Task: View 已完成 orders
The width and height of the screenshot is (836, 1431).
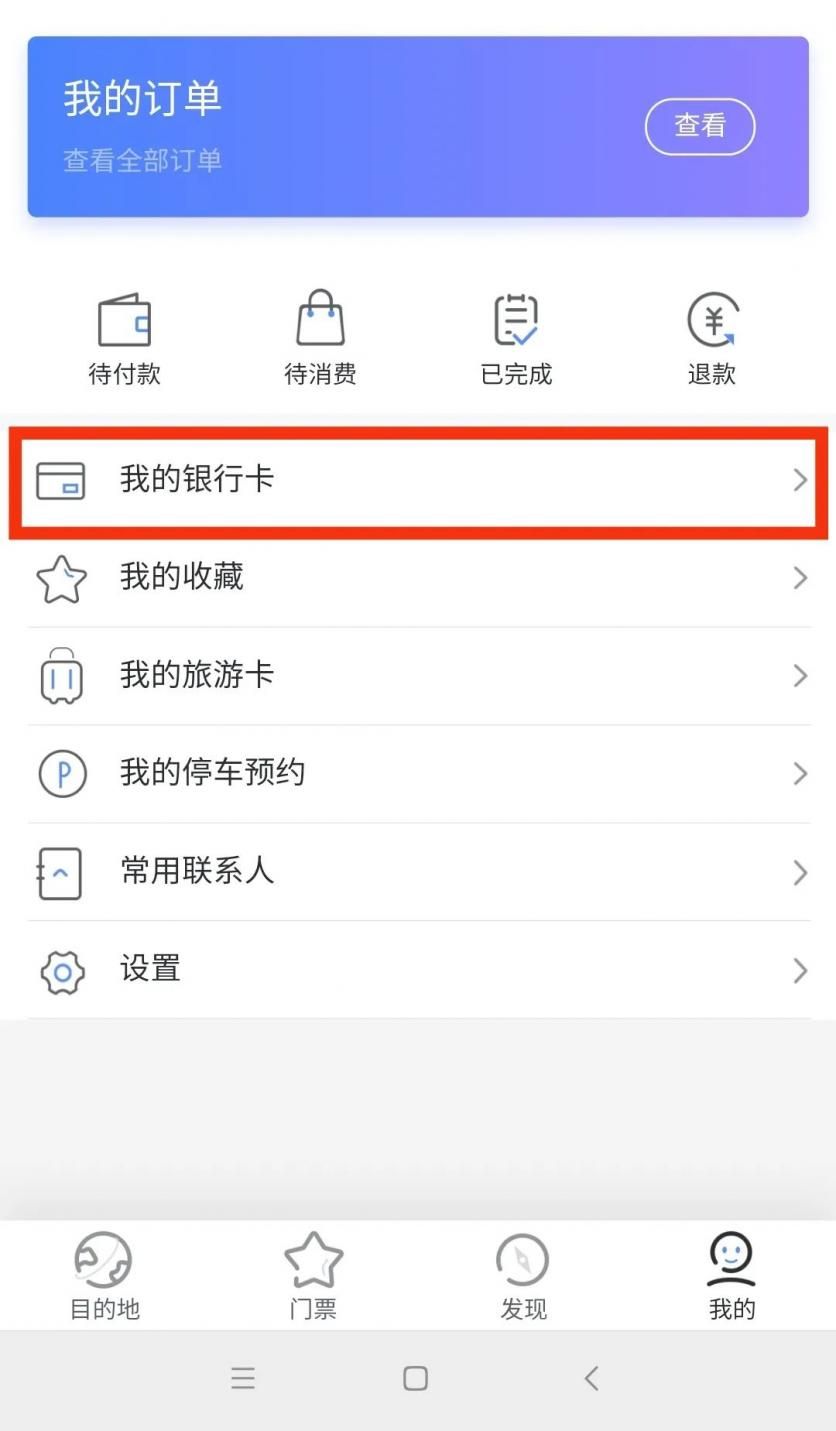Action: click(516, 340)
